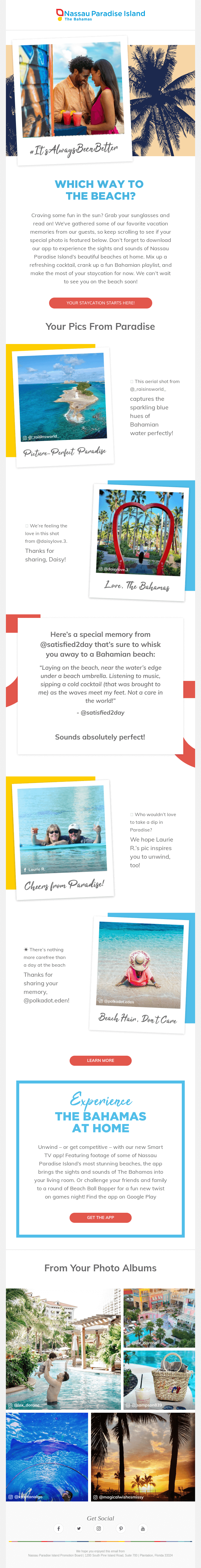Open the Twitter social icon
201x1568 pixels.
pyautogui.click(x=79, y=1528)
